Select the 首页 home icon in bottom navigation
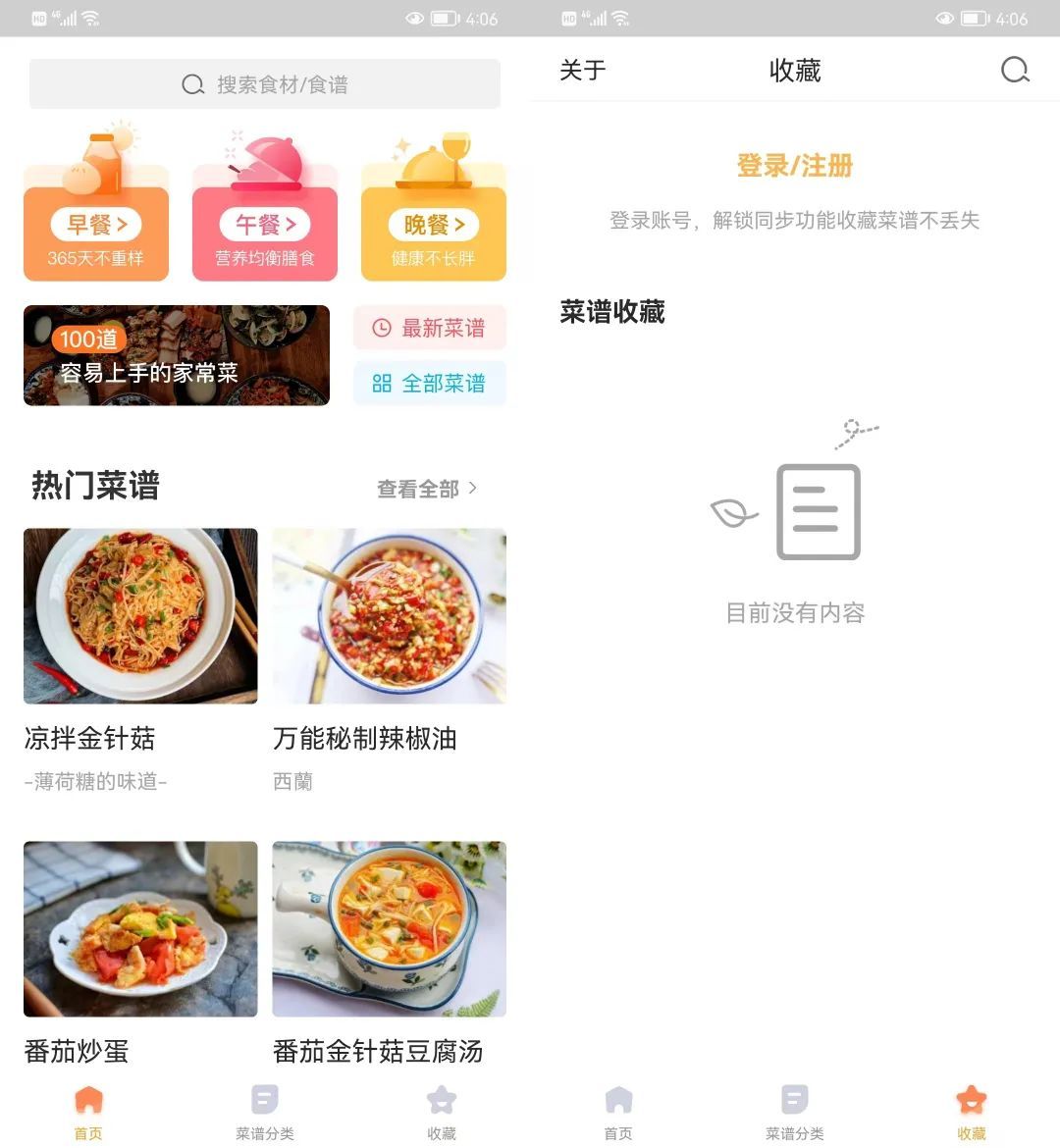 click(88, 1100)
